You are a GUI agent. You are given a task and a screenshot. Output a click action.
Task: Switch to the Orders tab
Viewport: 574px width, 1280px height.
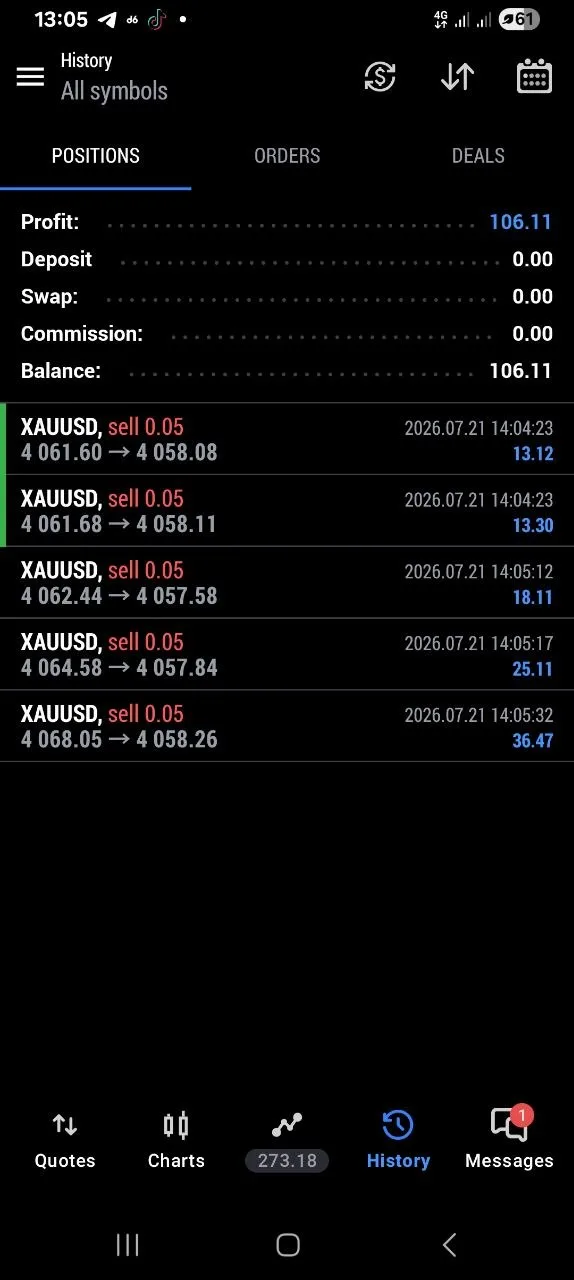point(287,156)
